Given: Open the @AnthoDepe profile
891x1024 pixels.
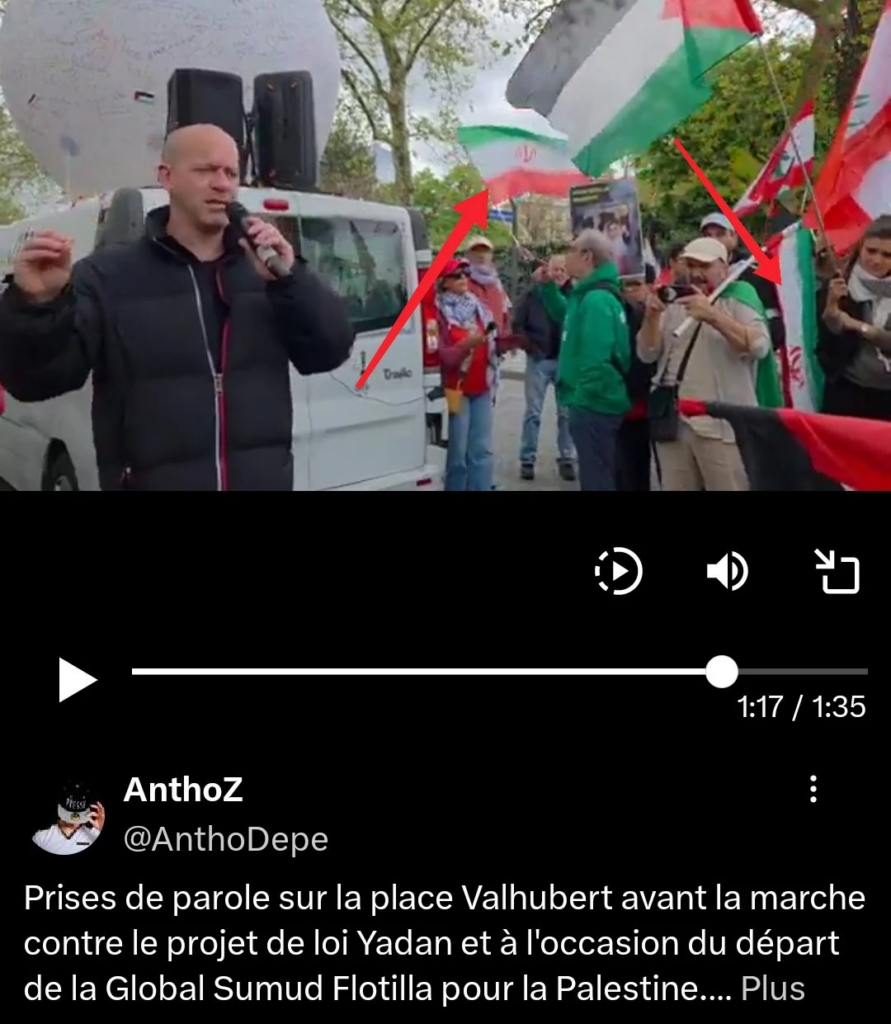Looking at the screenshot, I should point(225,839).
